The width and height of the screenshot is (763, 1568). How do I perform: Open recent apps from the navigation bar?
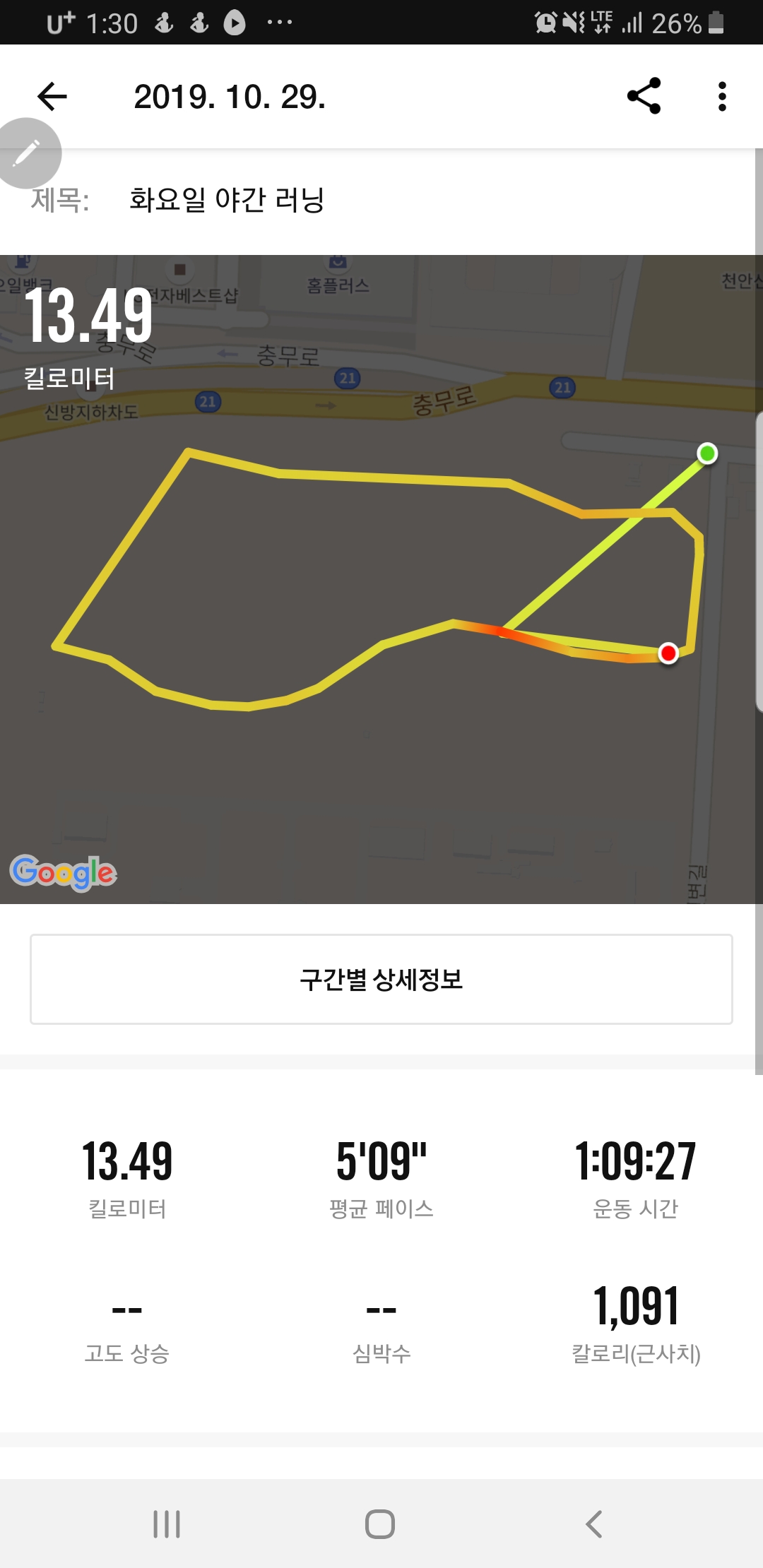tap(167, 1524)
